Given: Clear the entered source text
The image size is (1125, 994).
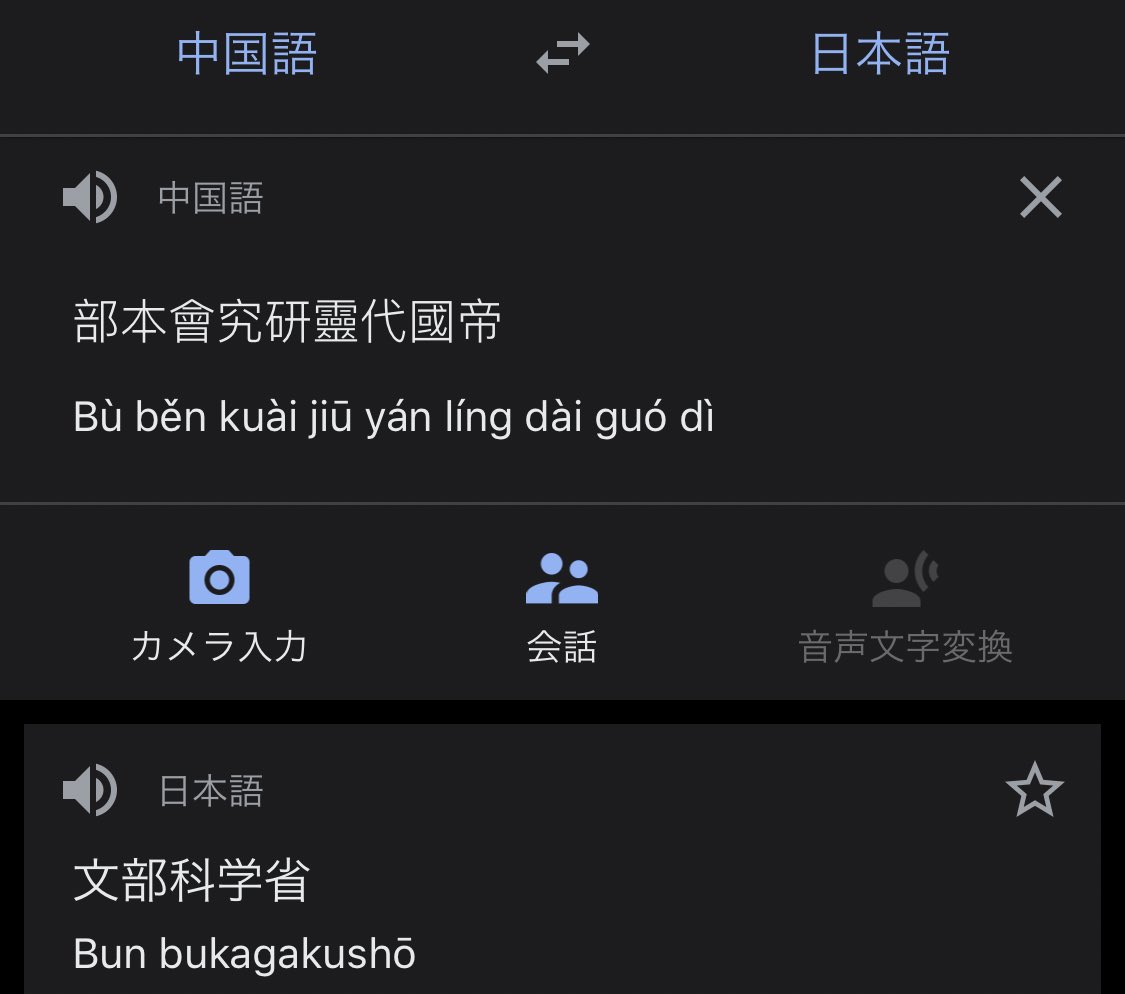Looking at the screenshot, I should tap(1040, 197).
